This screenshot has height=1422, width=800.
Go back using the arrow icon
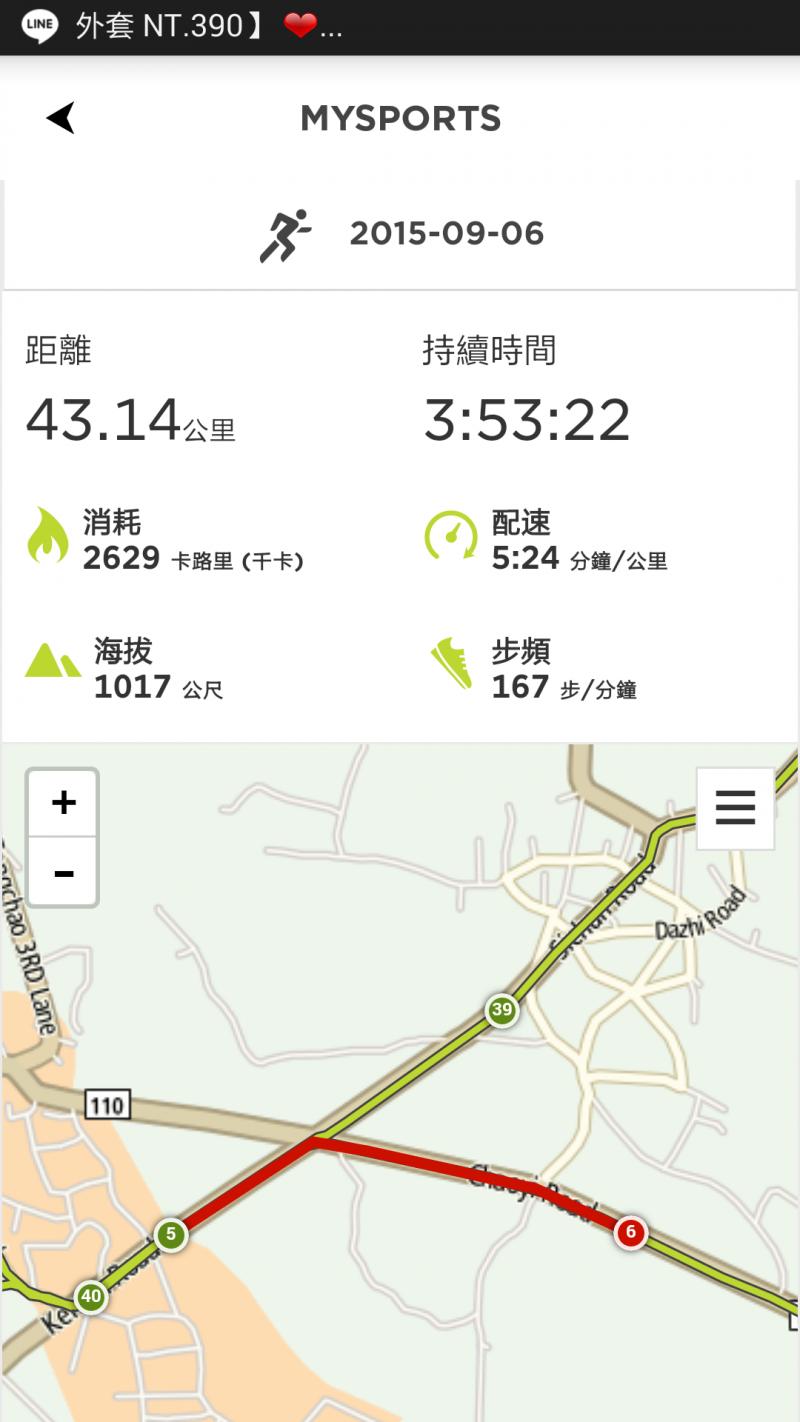coord(61,118)
